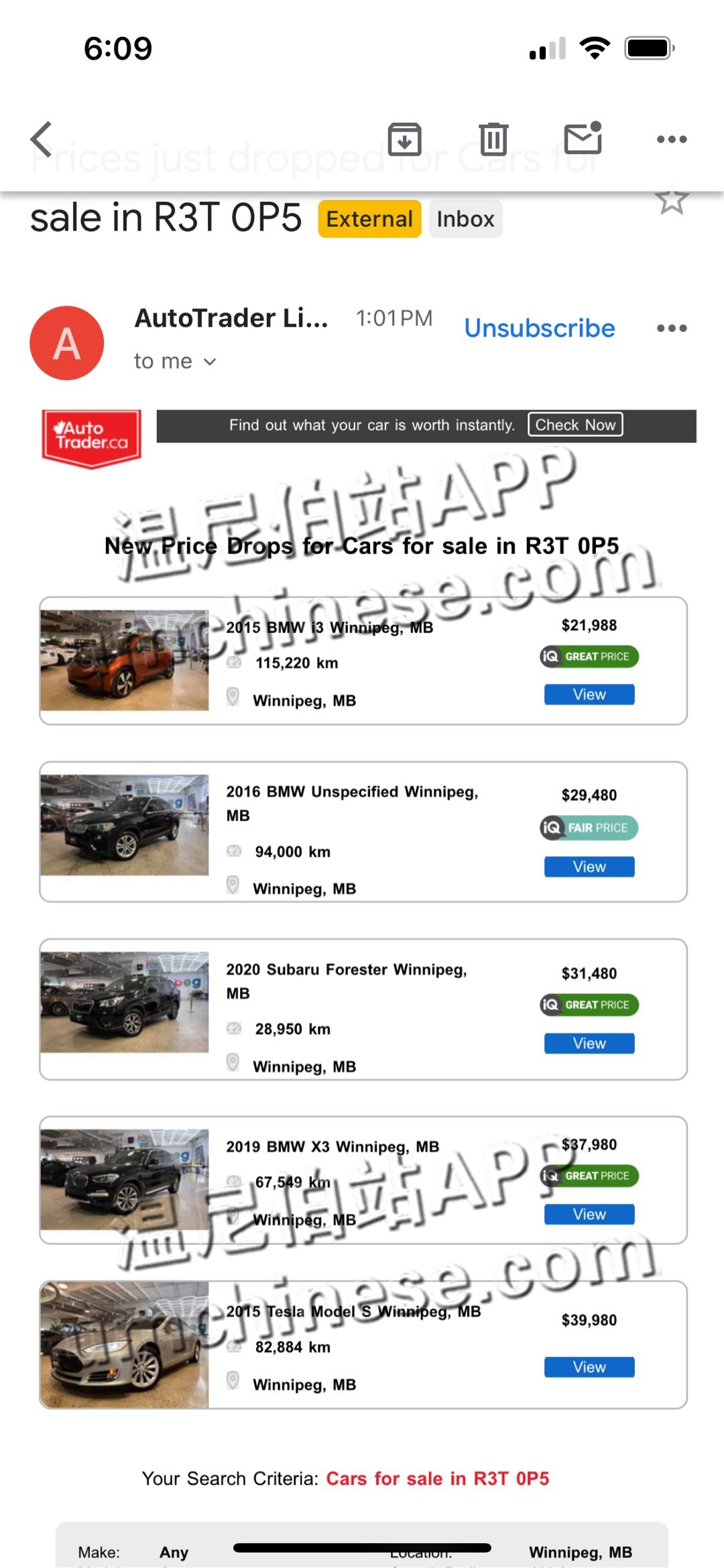This screenshot has height=1568, width=724.
Task: Expand the 'to me' recipient details
Action: pyautogui.click(x=176, y=361)
